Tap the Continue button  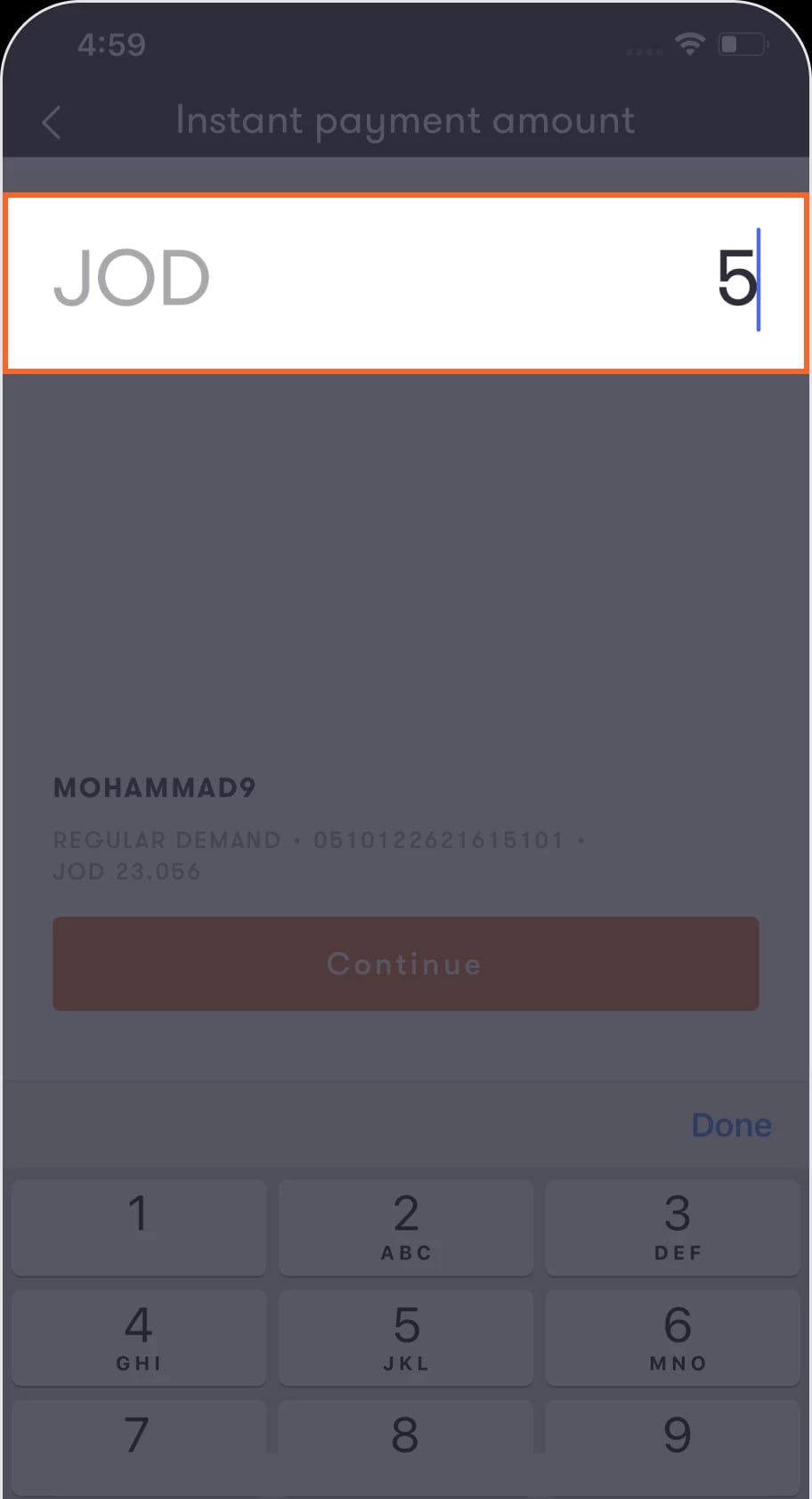[406, 964]
